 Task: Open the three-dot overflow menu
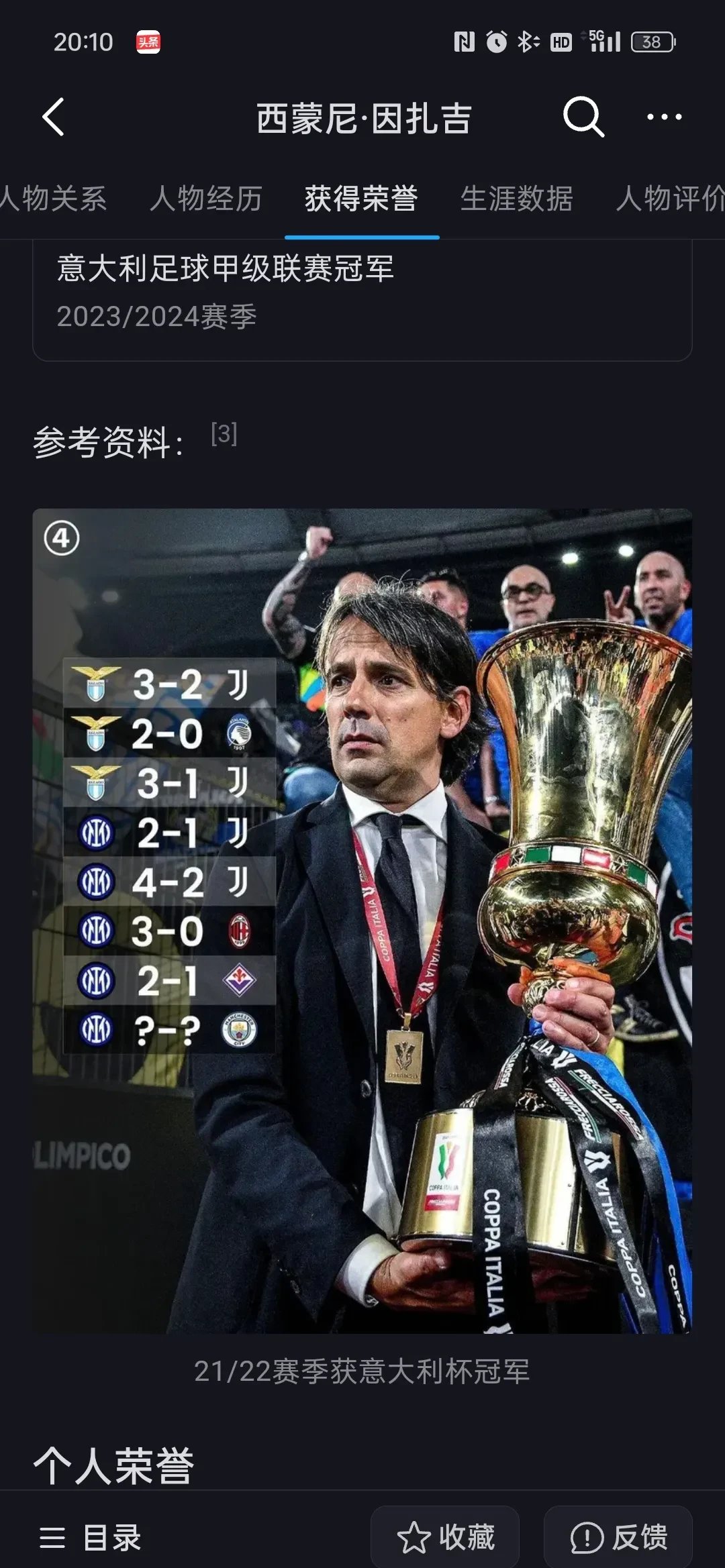664,117
